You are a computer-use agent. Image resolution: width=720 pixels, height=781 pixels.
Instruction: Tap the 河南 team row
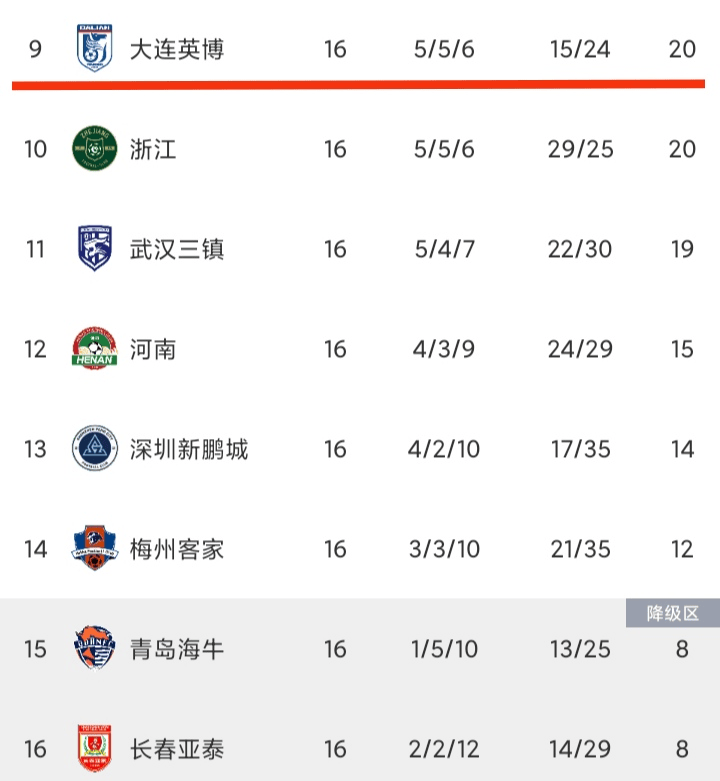point(153,349)
